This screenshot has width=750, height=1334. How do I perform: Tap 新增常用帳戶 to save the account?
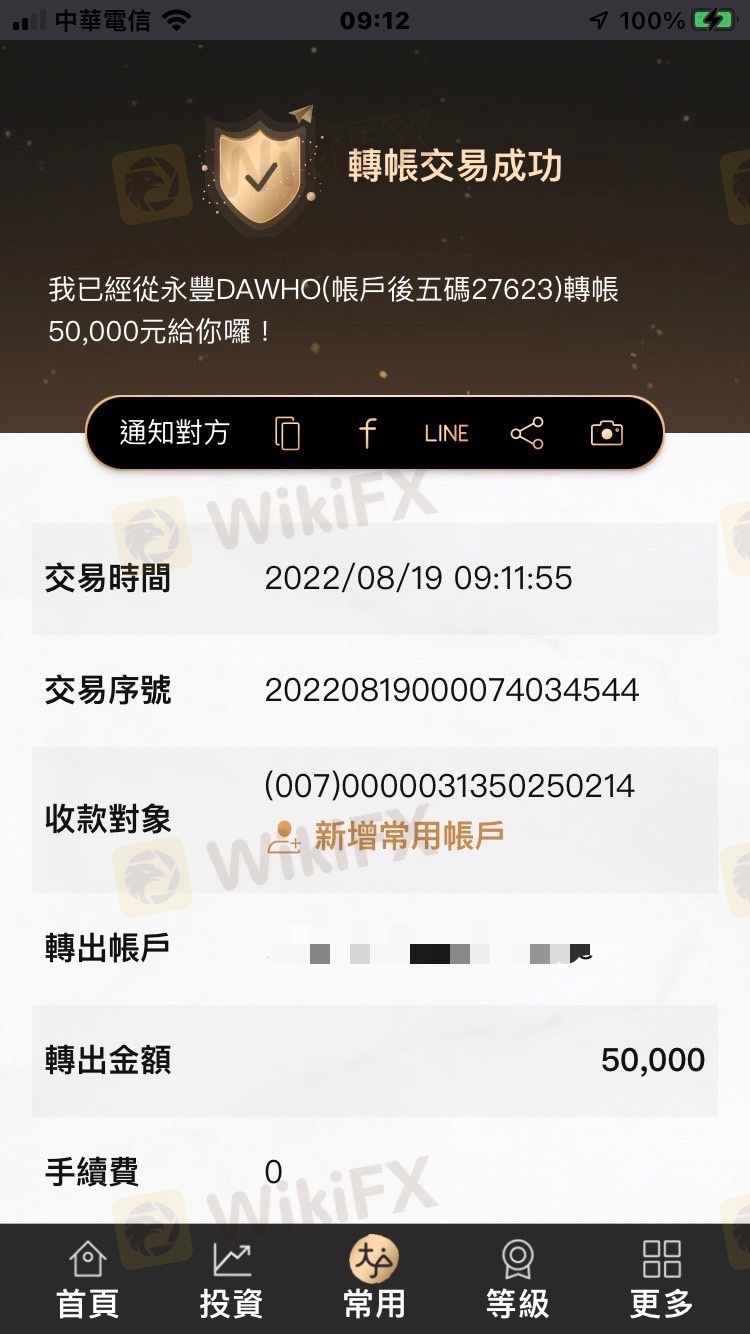(x=387, y=836)
